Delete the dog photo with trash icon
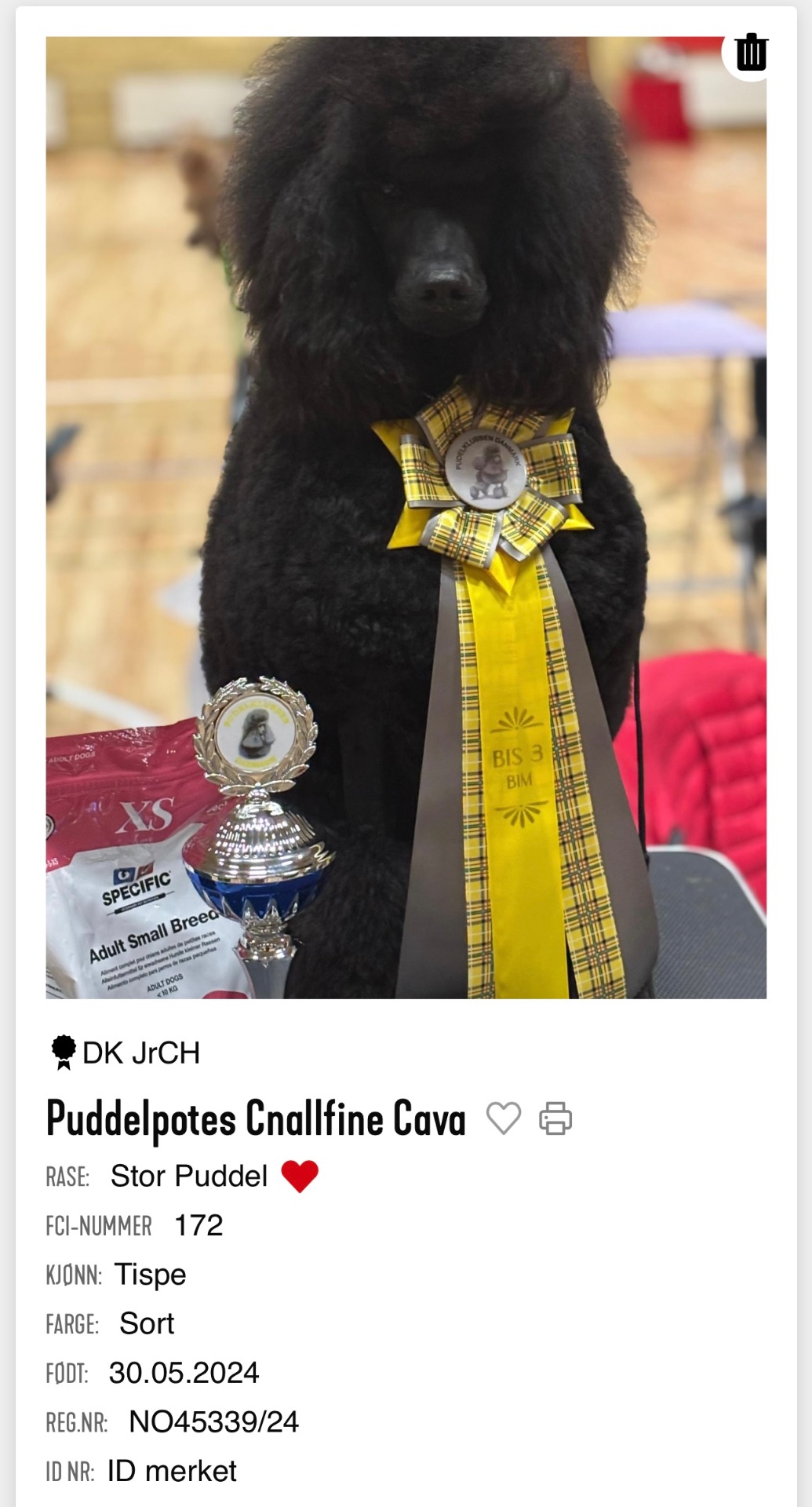 [751, 53]
